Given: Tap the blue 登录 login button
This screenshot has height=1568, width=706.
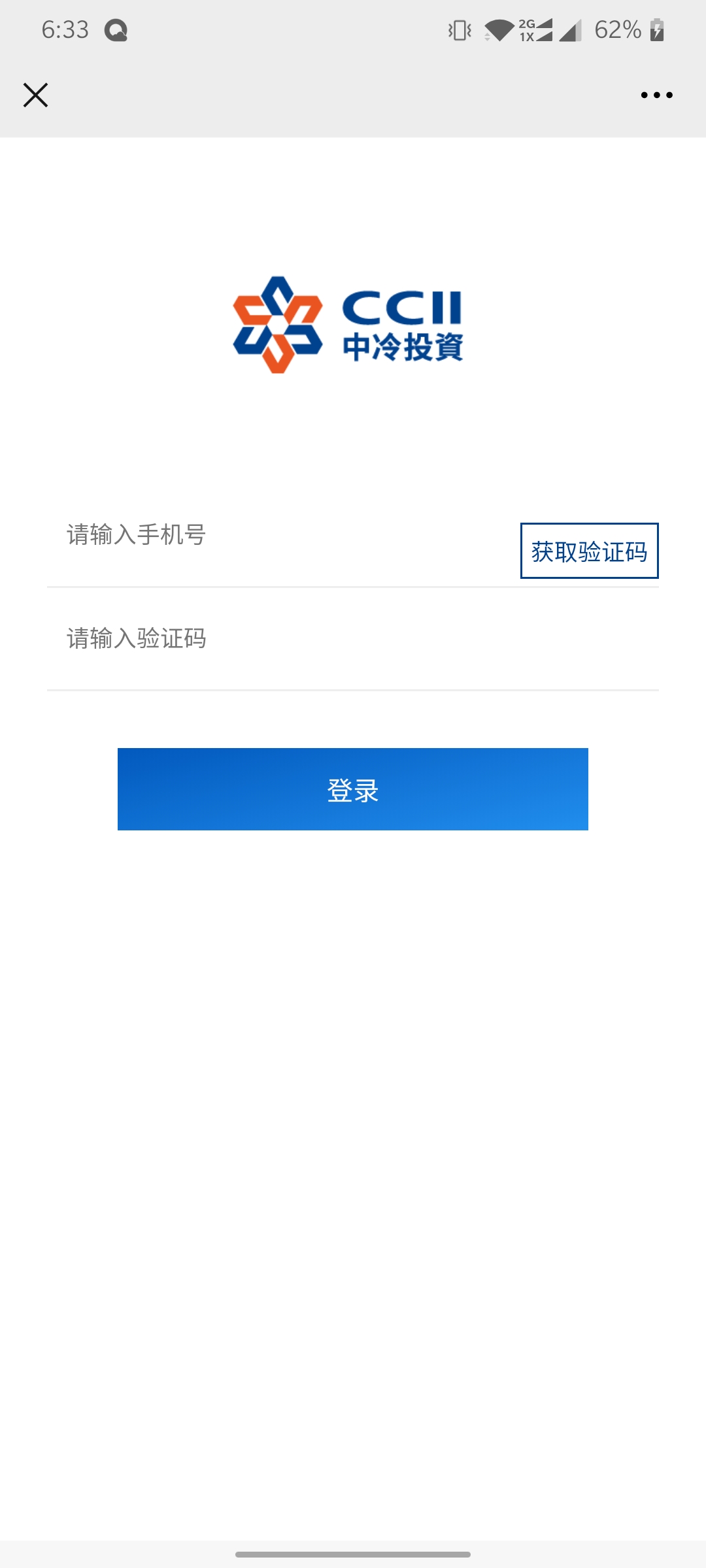Looking at the screenshot, I should coord(353,789).
